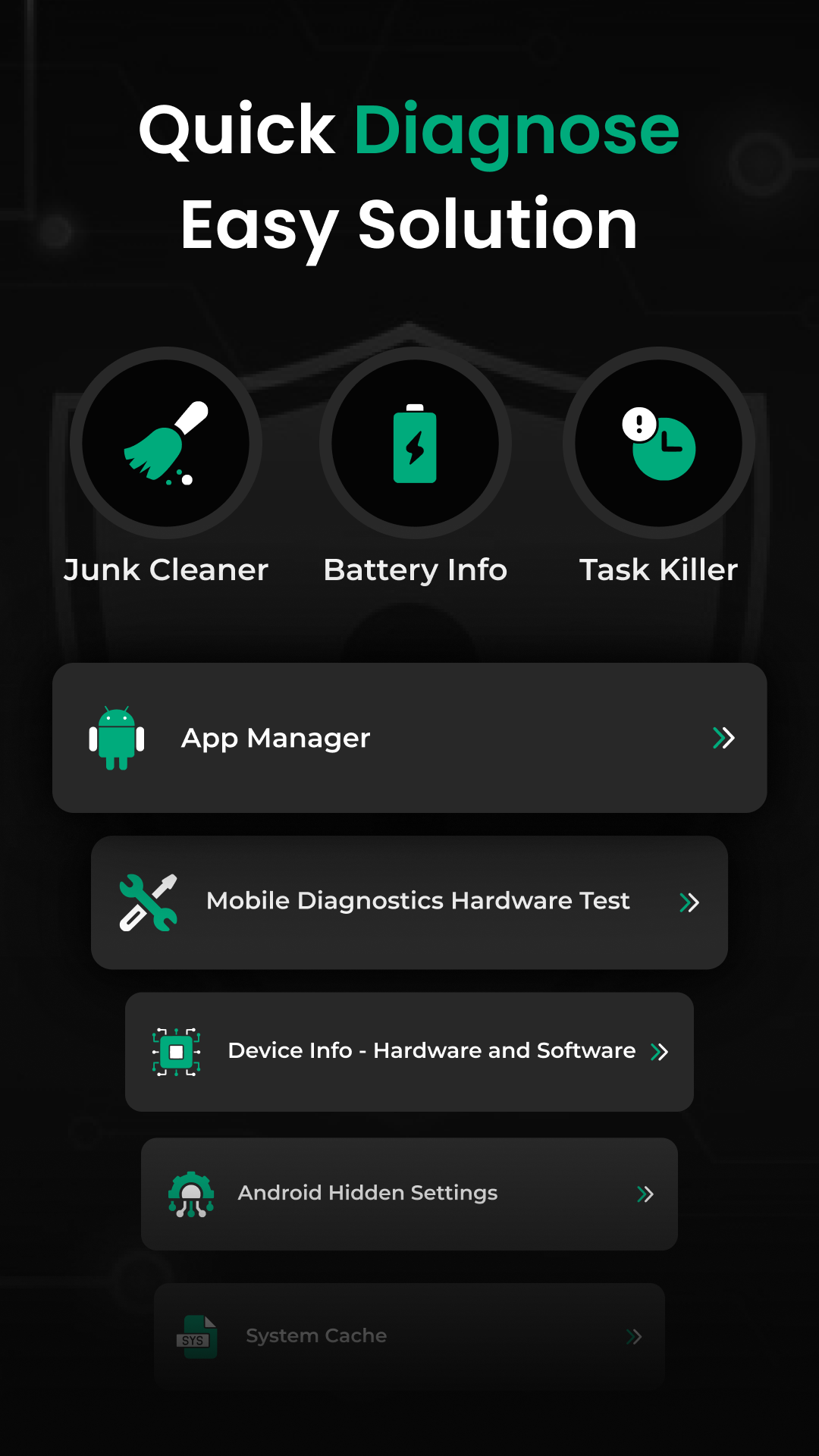
Task: Expand the Device Info chevron arrow
Action: click(x=659, y=1051)
